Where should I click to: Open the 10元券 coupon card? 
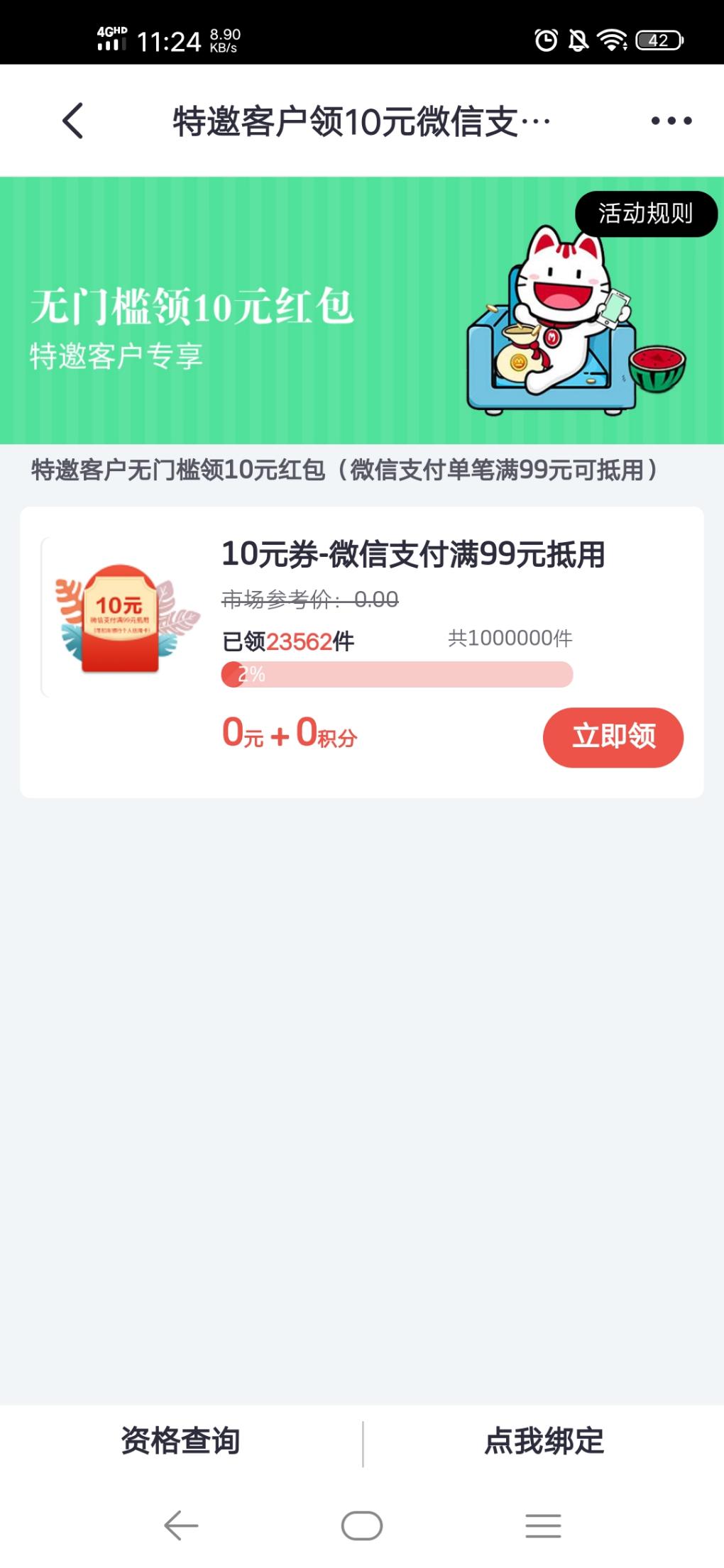[412, 555]
